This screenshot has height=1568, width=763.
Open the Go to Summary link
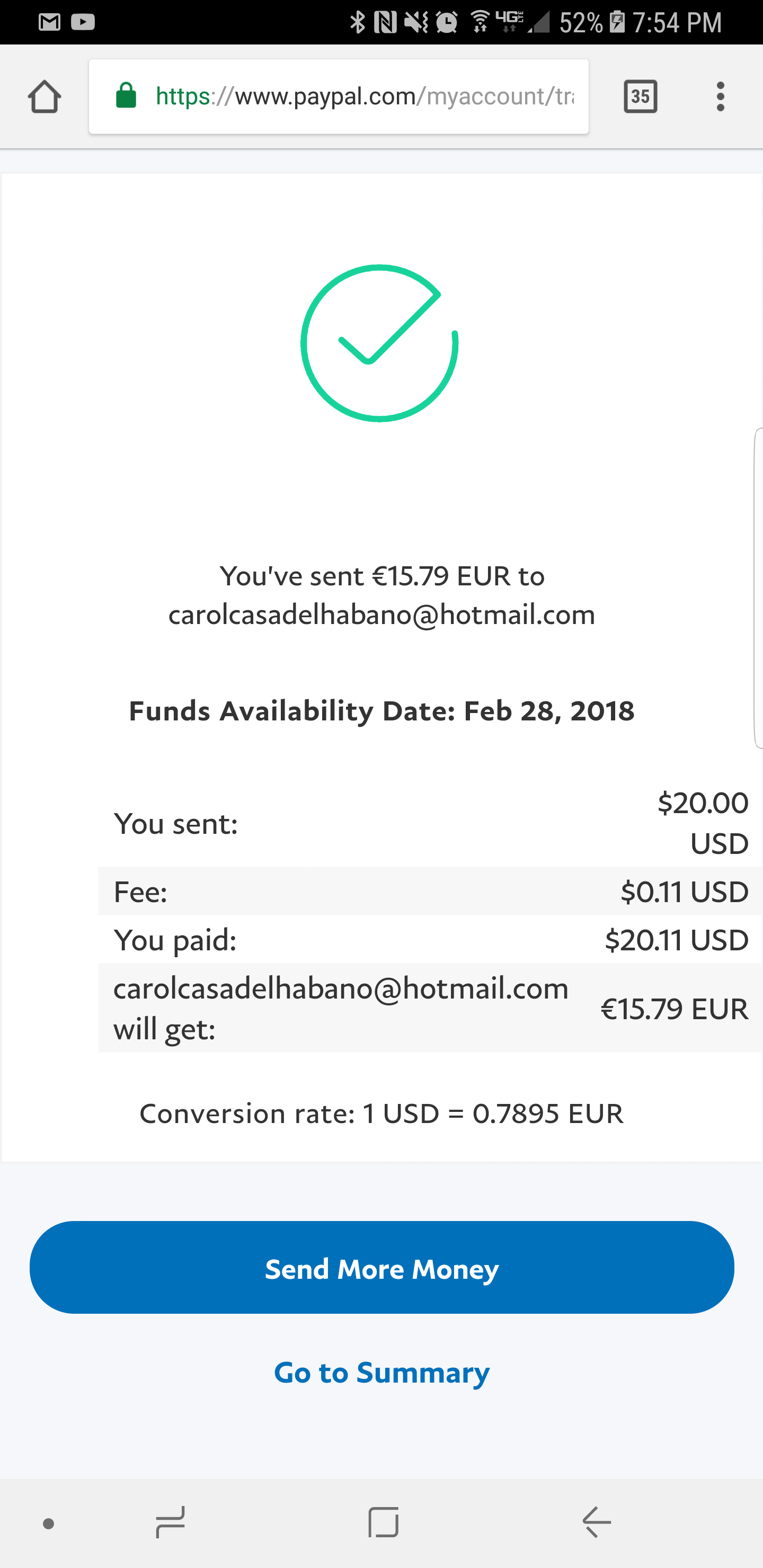tap(382, 1373)
